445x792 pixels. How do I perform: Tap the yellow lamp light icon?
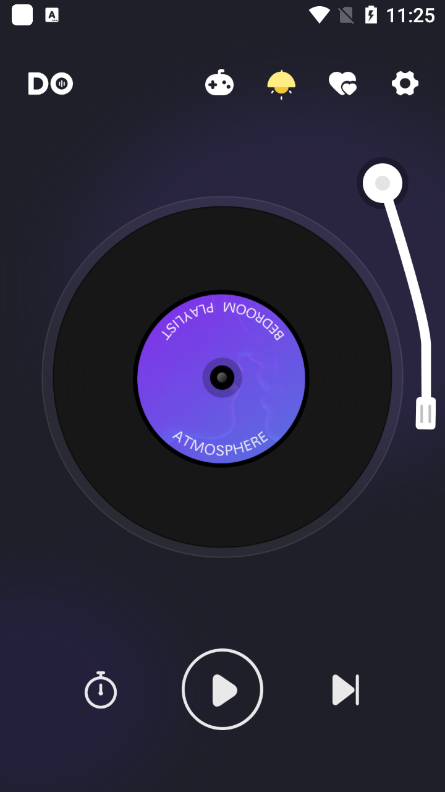(281, 84)
